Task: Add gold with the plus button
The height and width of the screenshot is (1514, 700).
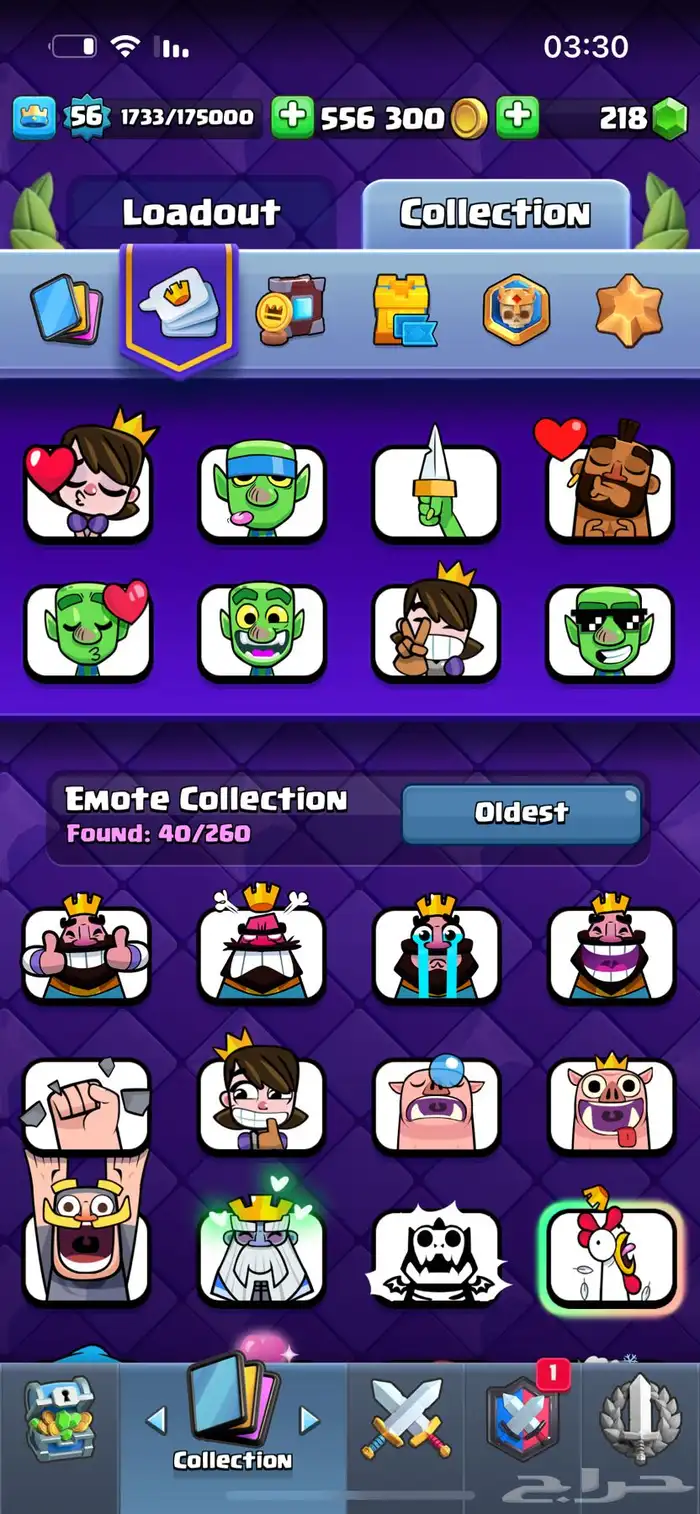Action: click(x=293, y=118)
